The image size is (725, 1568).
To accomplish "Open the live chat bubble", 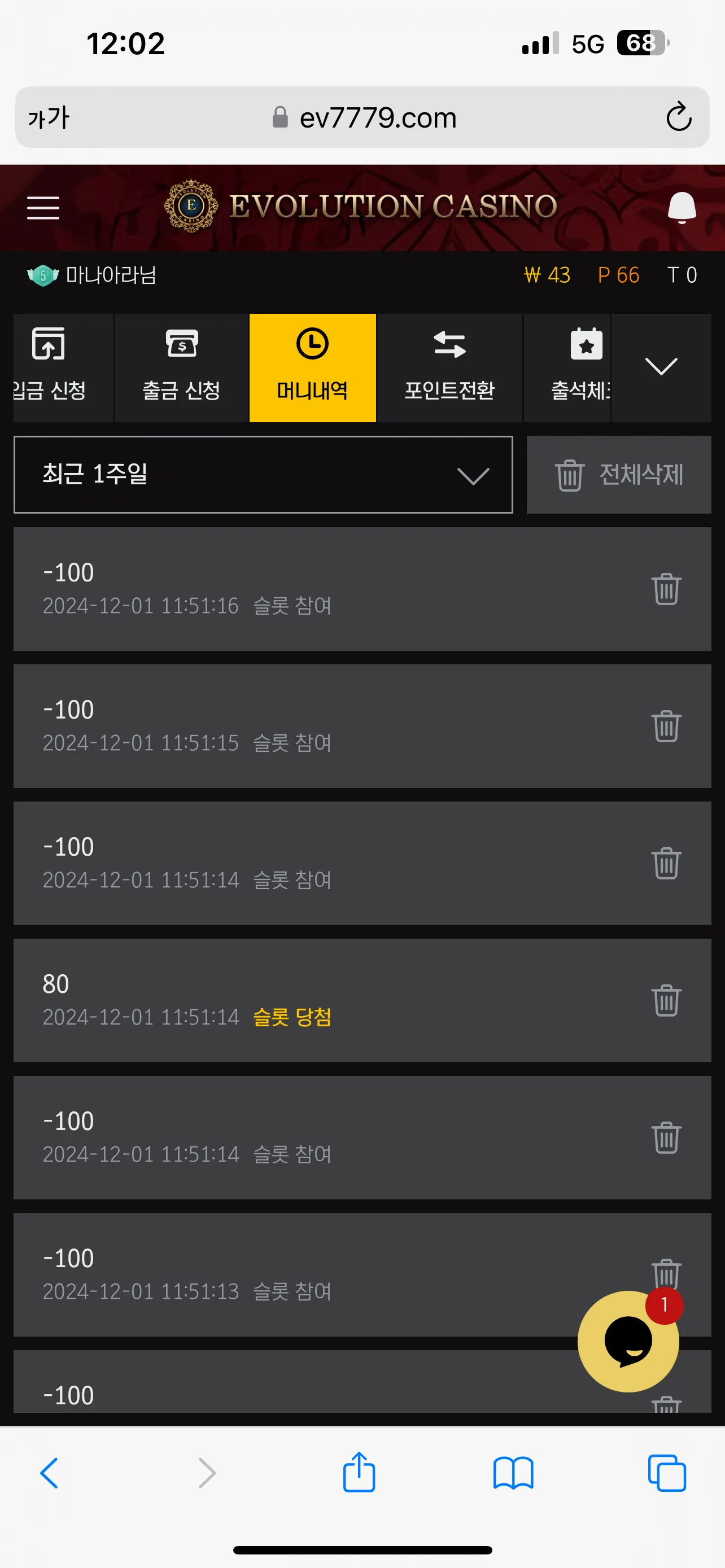I will 628,1341.
